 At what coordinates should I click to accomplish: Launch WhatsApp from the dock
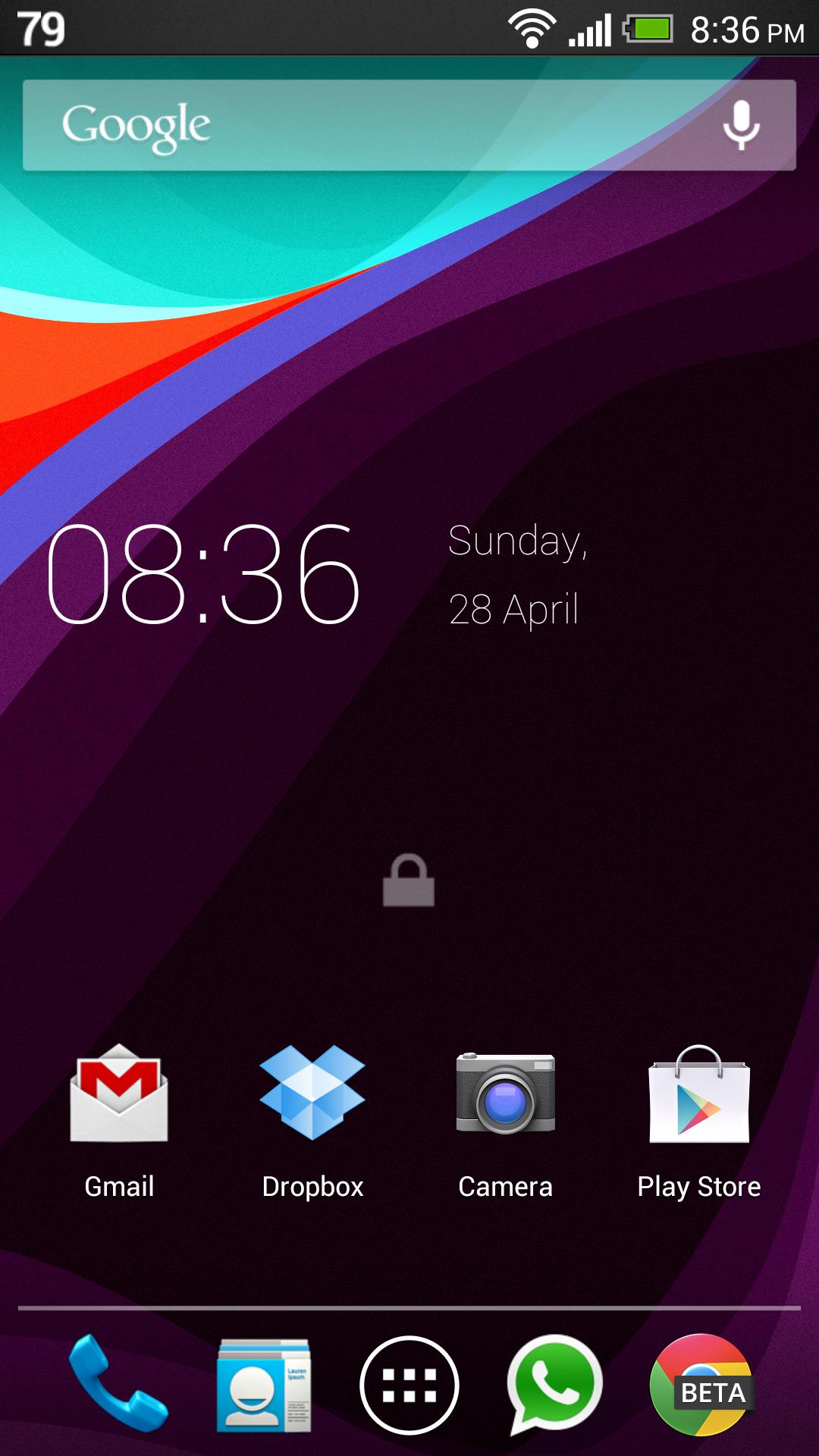coord(555,1385)
